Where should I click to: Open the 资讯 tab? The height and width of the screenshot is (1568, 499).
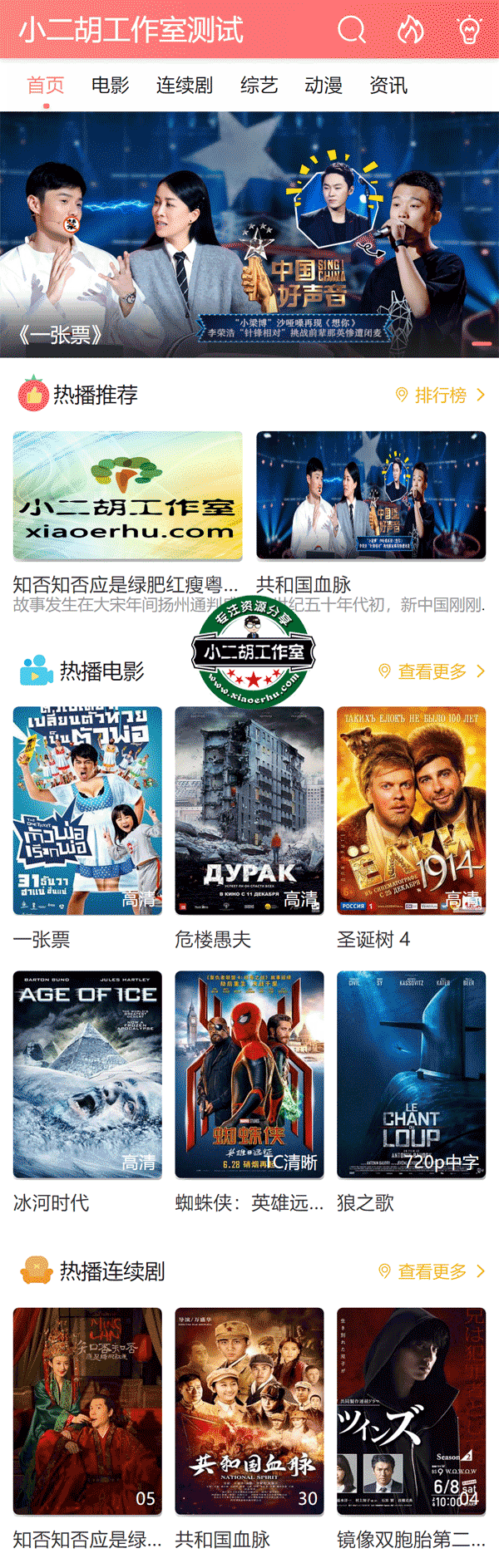(x=388, y=86)
